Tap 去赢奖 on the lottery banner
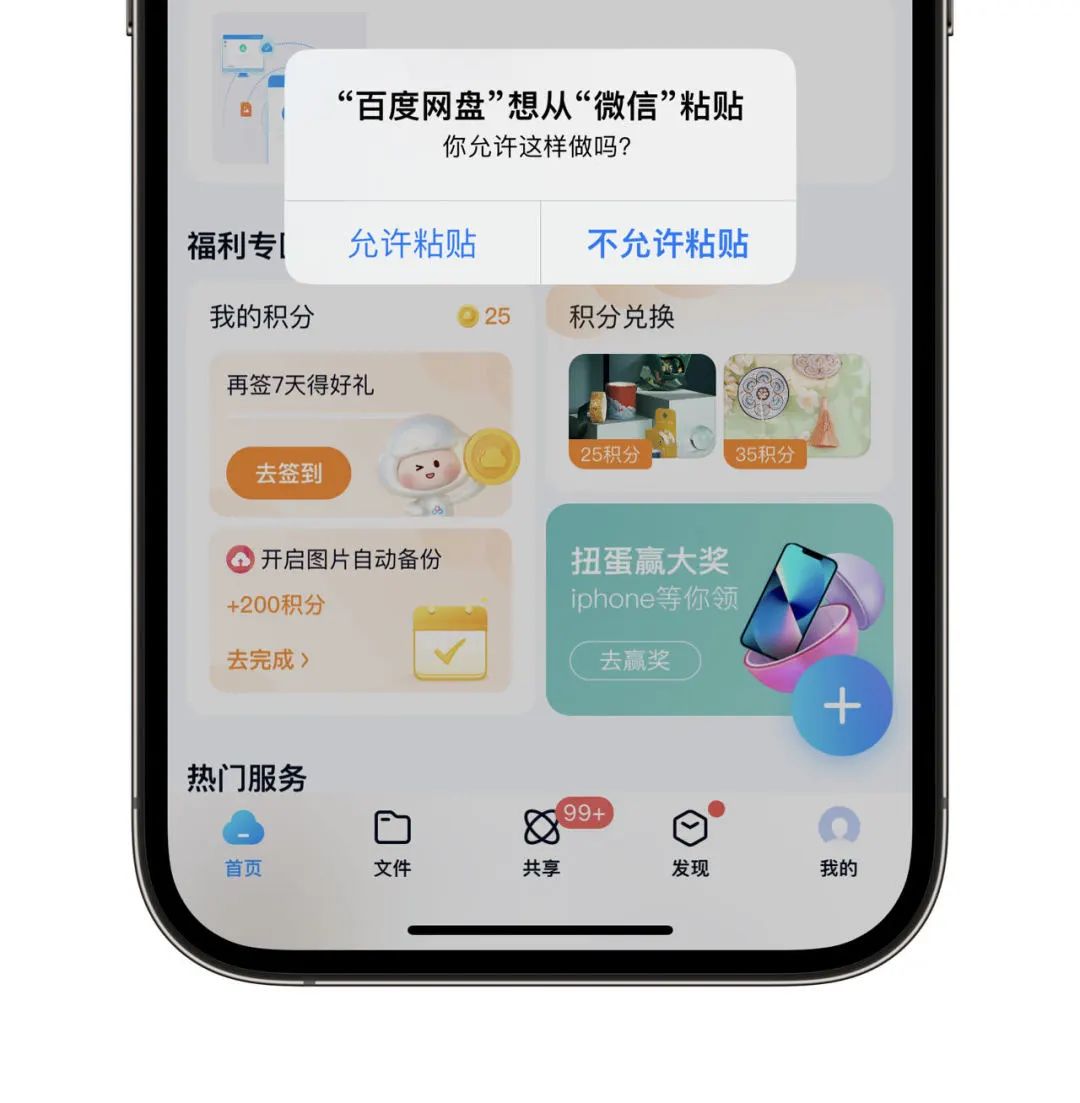The width and height of the screenshot is (1080, 1103). [x=635, y=660]
